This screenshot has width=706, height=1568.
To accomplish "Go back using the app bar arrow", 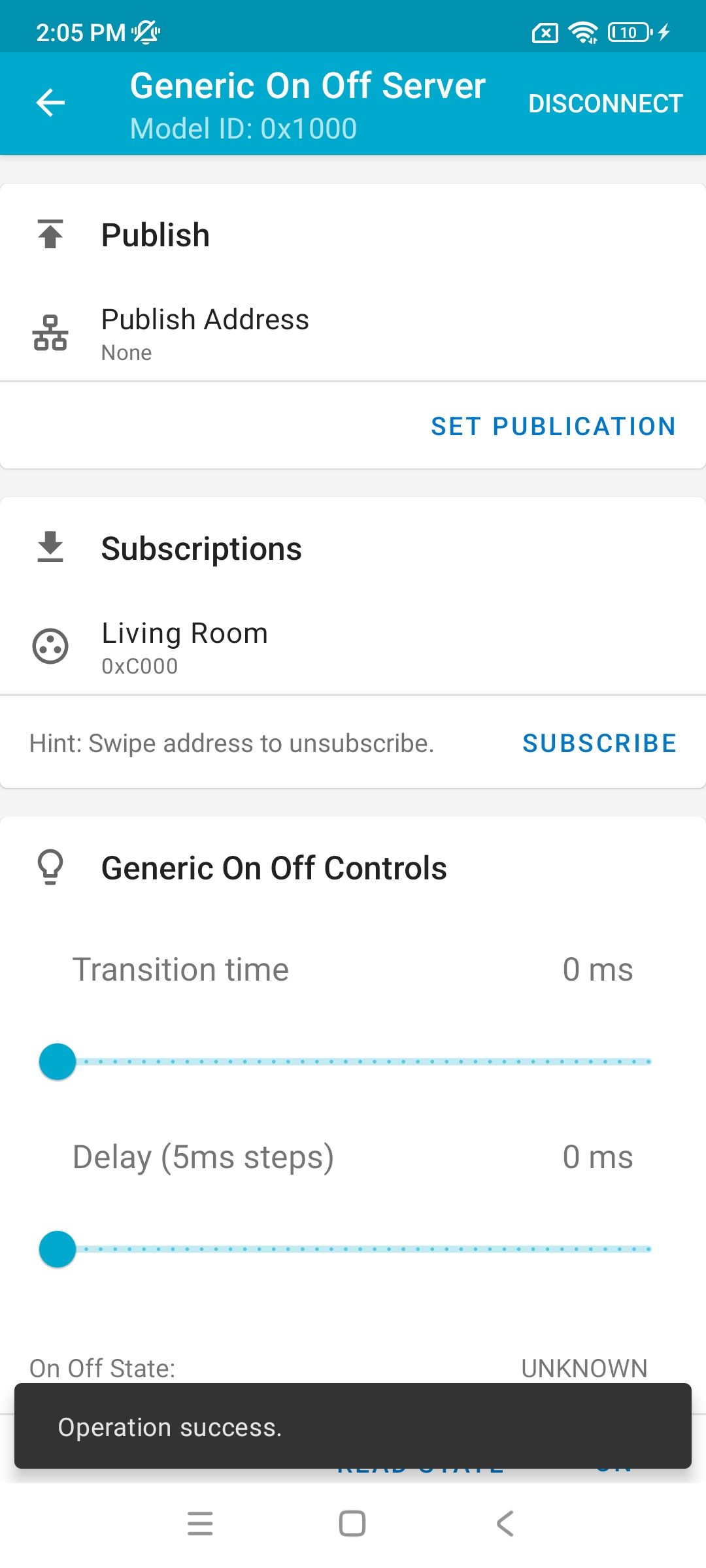I will (x=50, y=103).
